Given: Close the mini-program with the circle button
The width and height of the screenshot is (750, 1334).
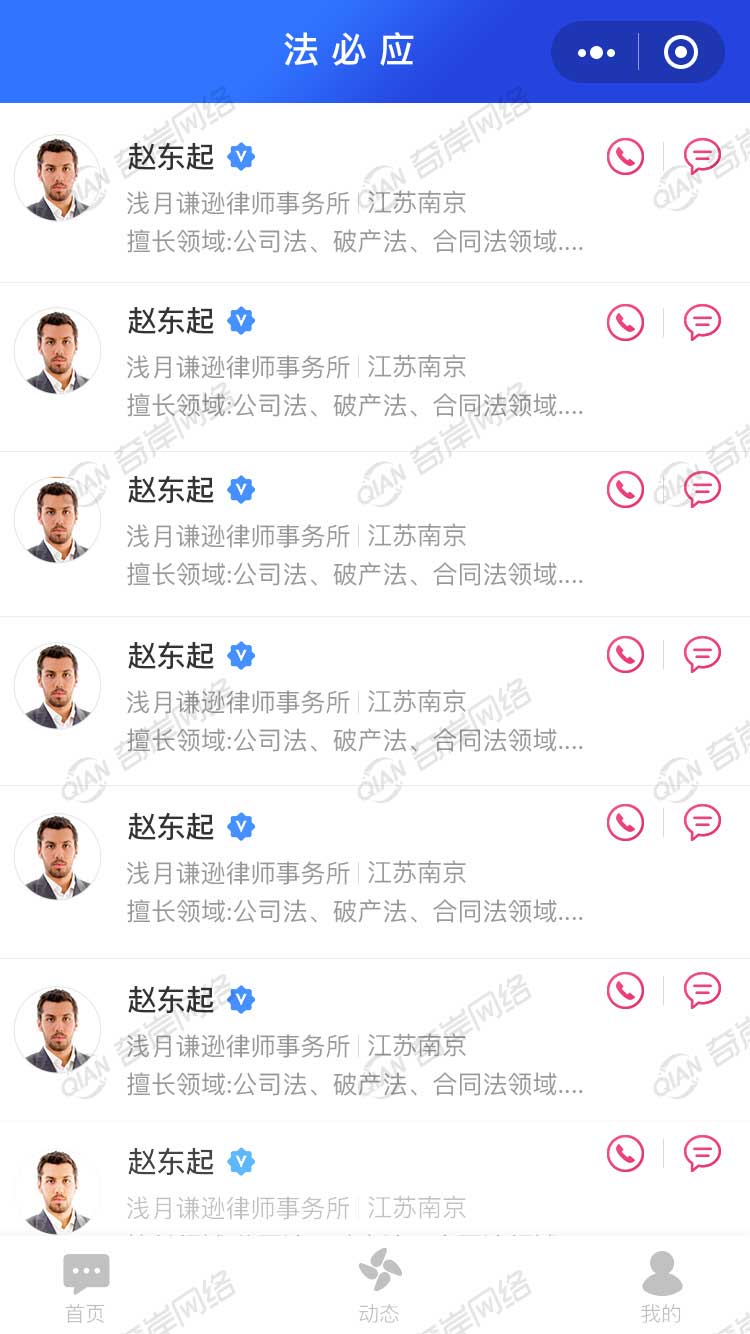Looking at the screenshot, I should pyautogui.click(x=681, y=52).
